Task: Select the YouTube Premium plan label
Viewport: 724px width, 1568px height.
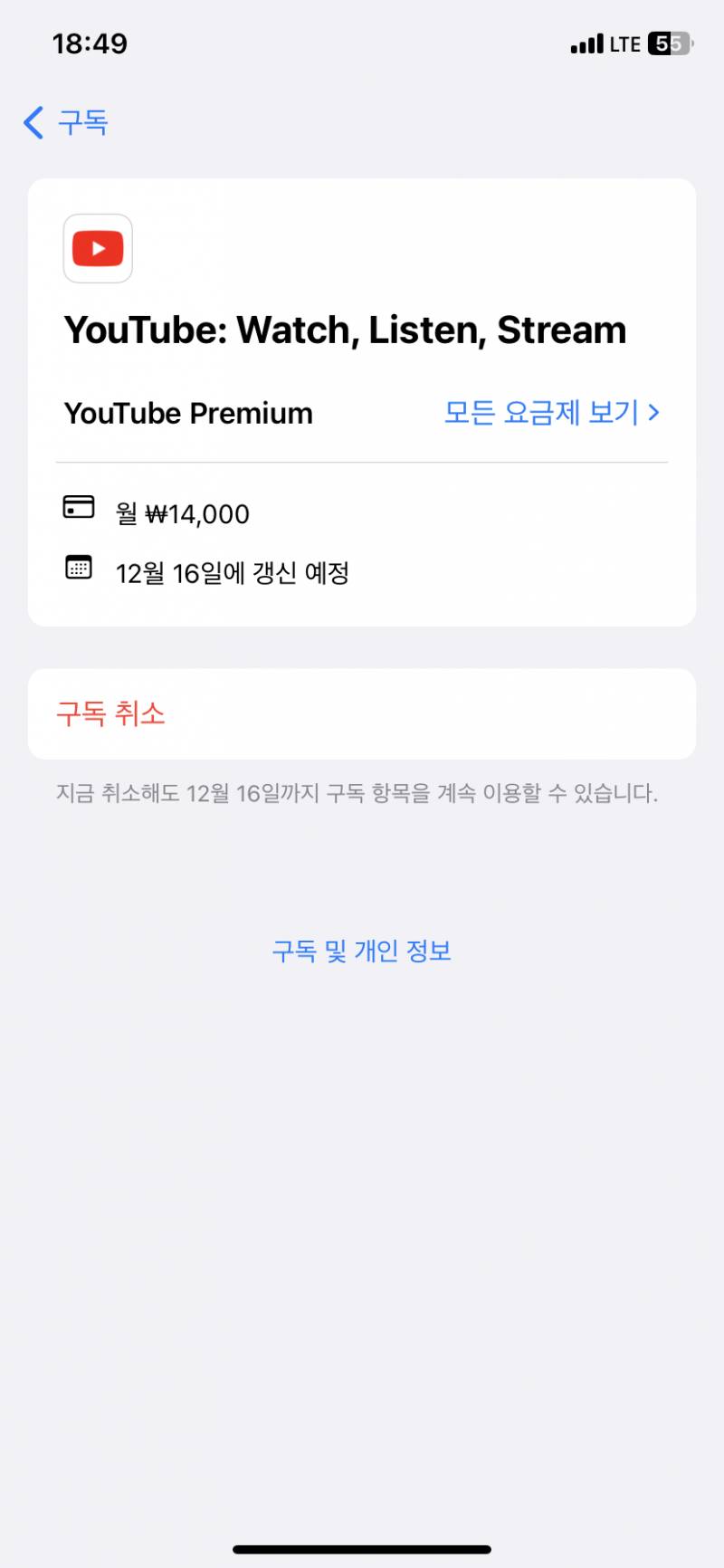Action: pos(187,413)
